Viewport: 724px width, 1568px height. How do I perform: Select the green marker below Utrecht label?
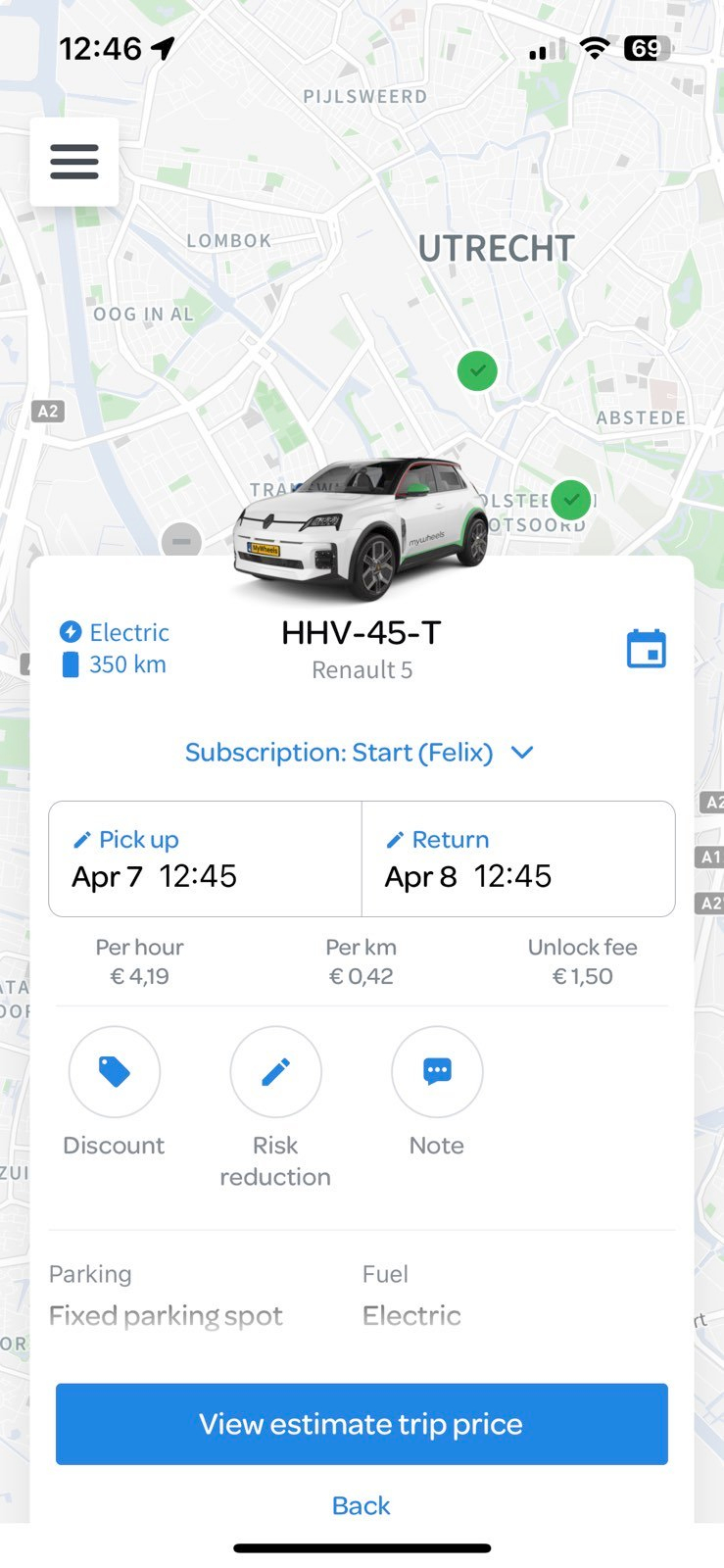point(477,370)
